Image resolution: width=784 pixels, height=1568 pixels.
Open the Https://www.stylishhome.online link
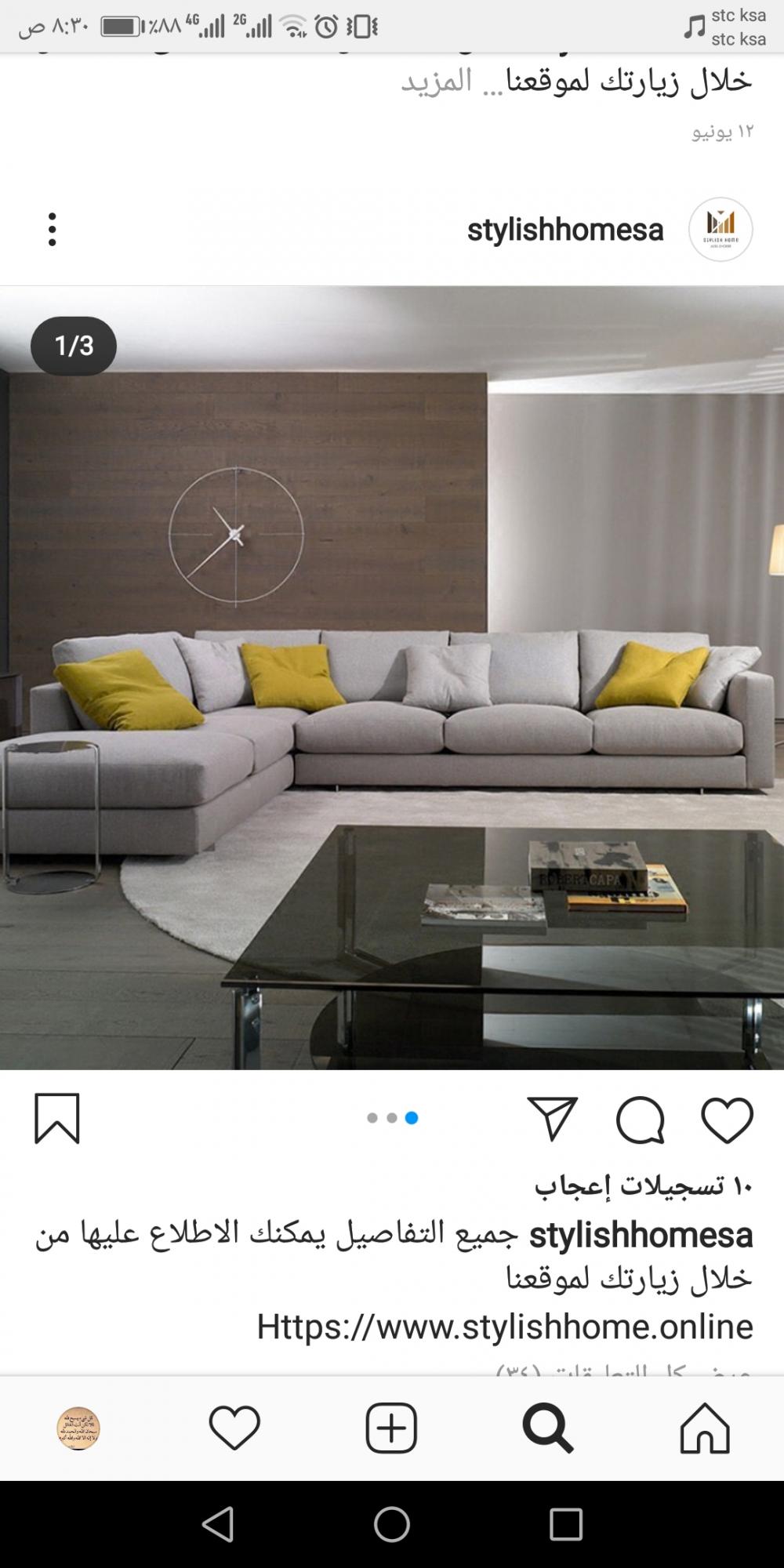click(x=505, y=1327)
